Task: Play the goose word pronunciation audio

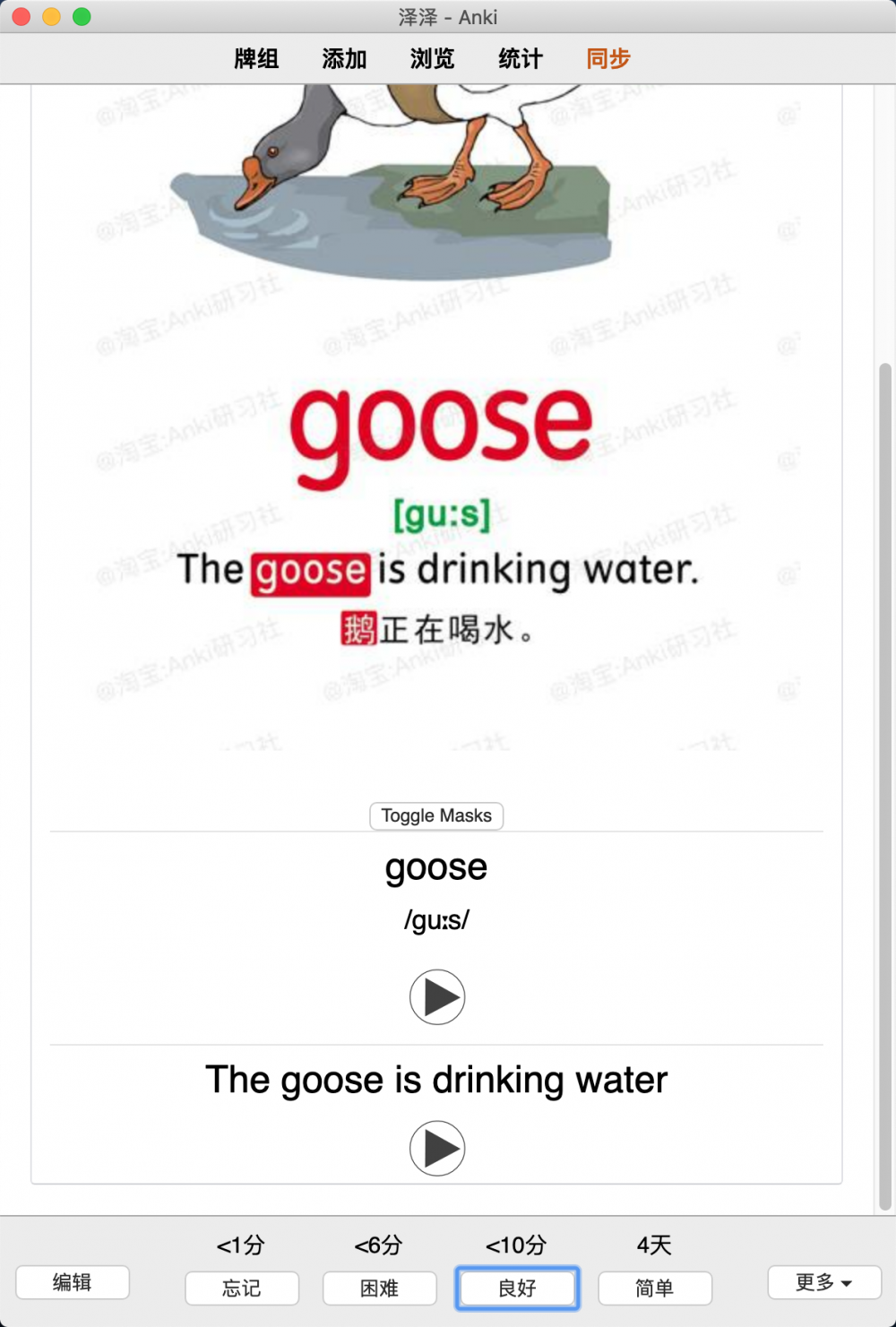Action: tap(437, 997)
